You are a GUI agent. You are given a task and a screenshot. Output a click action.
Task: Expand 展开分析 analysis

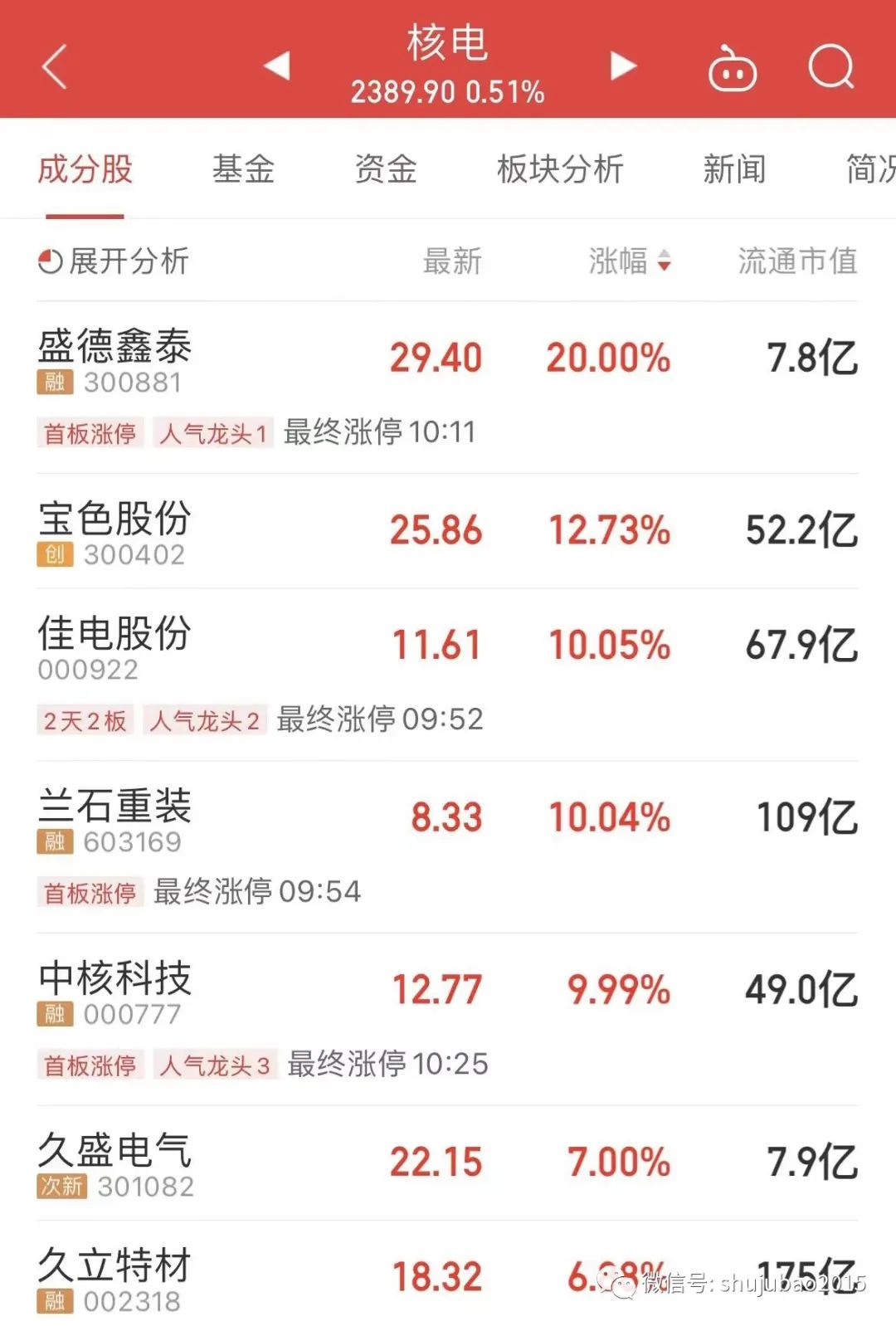tap(114, 261)
